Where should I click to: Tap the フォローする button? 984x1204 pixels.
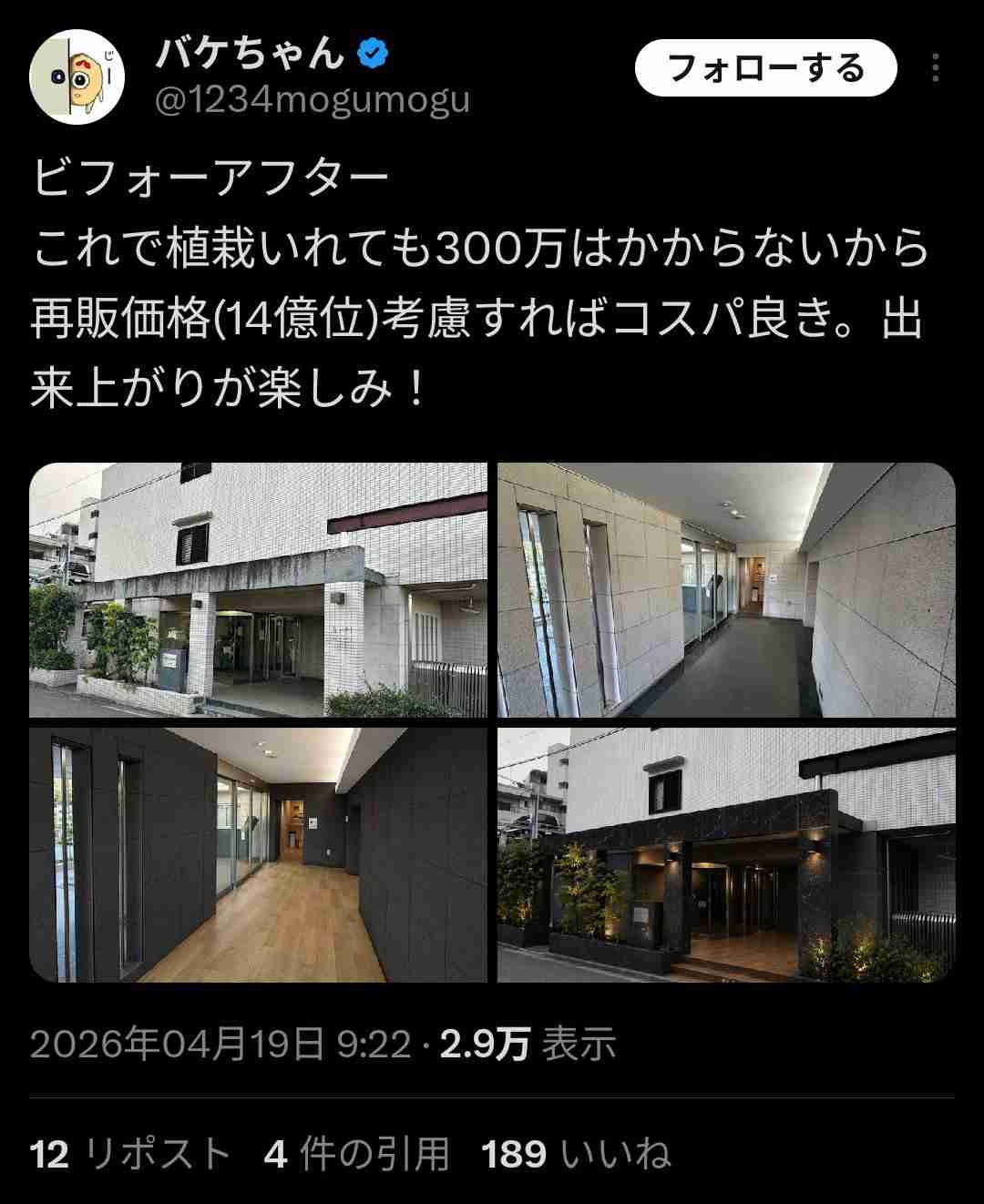click(x=765, y=68)
